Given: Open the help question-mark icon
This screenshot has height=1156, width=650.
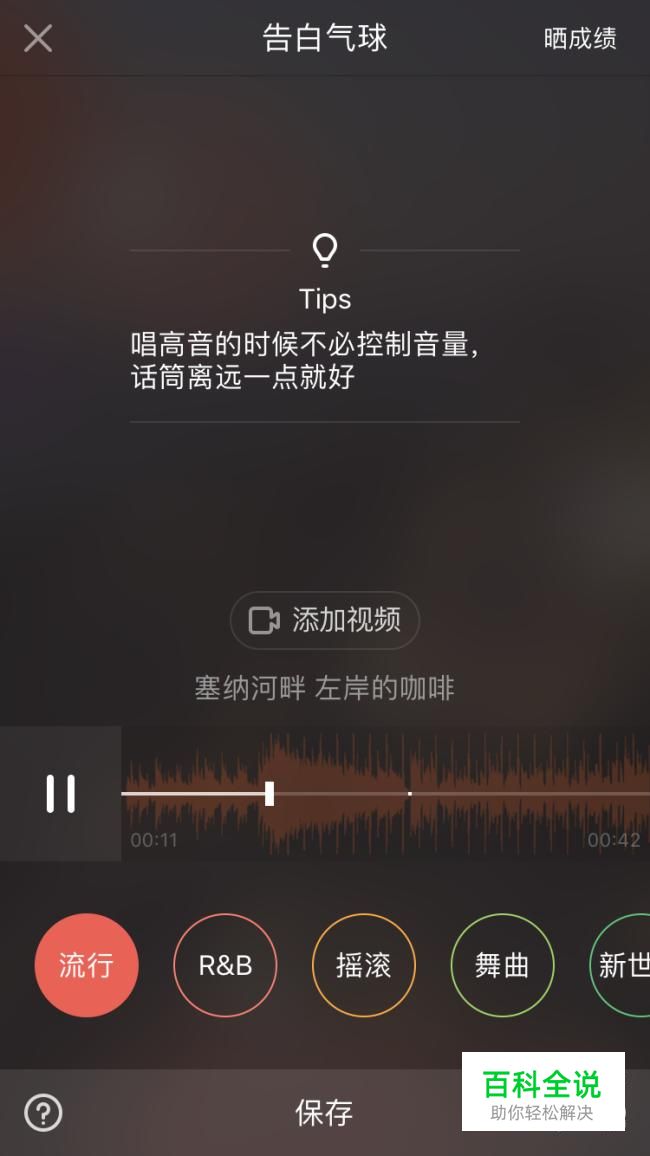Looking at the screenshot, I should click(43, 1113).
